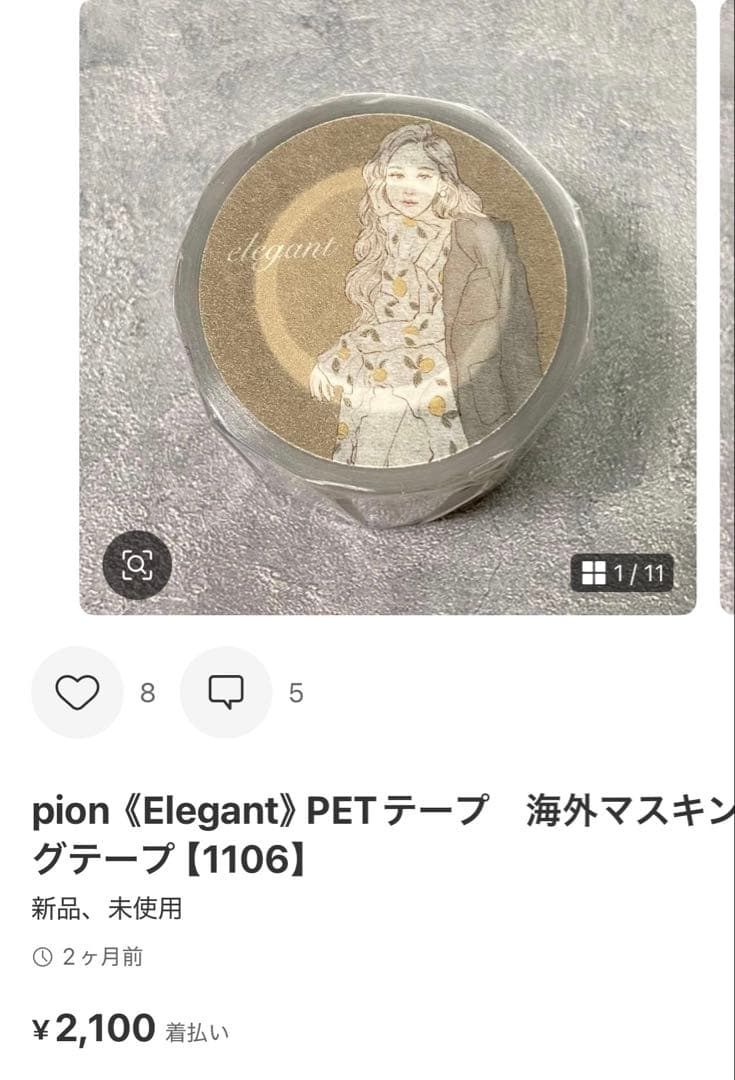Click the photo magnifier for image search
Screen dimensions: 735x1080
pyautogui.click(x=137, y=565)
